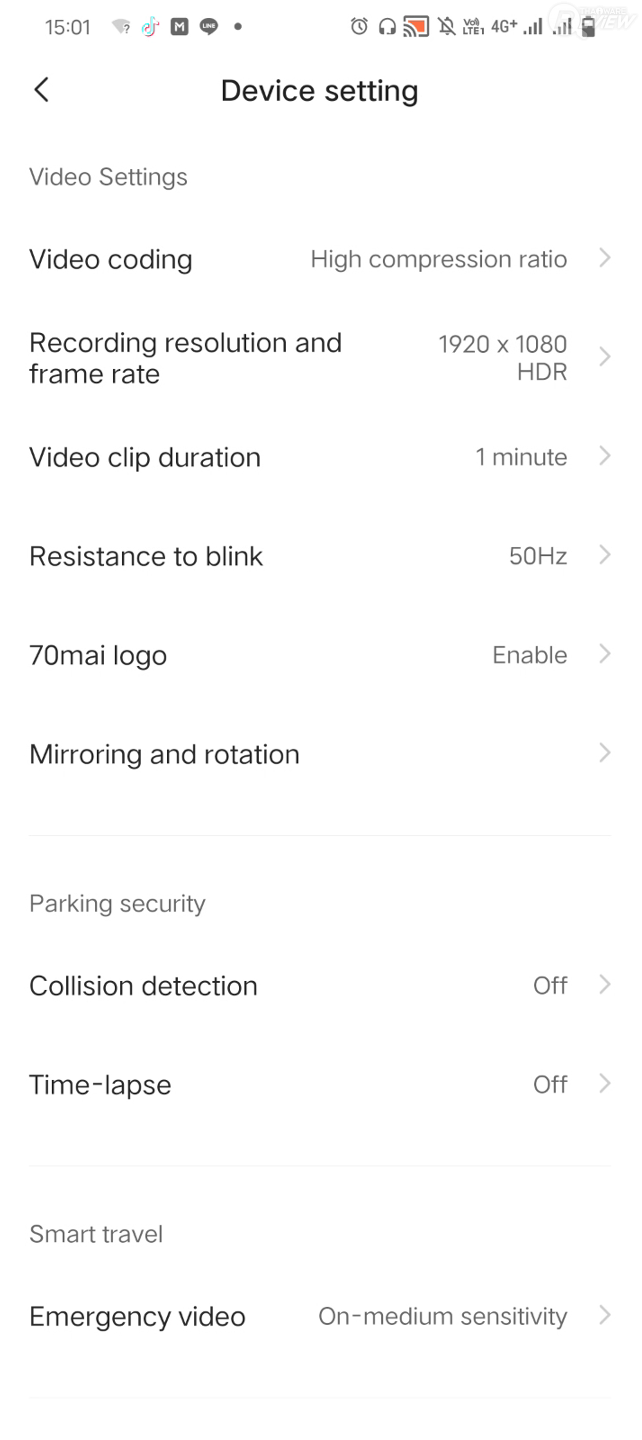Open Video clip duration options
This screenshot has width=642, height=1440.
320,457
